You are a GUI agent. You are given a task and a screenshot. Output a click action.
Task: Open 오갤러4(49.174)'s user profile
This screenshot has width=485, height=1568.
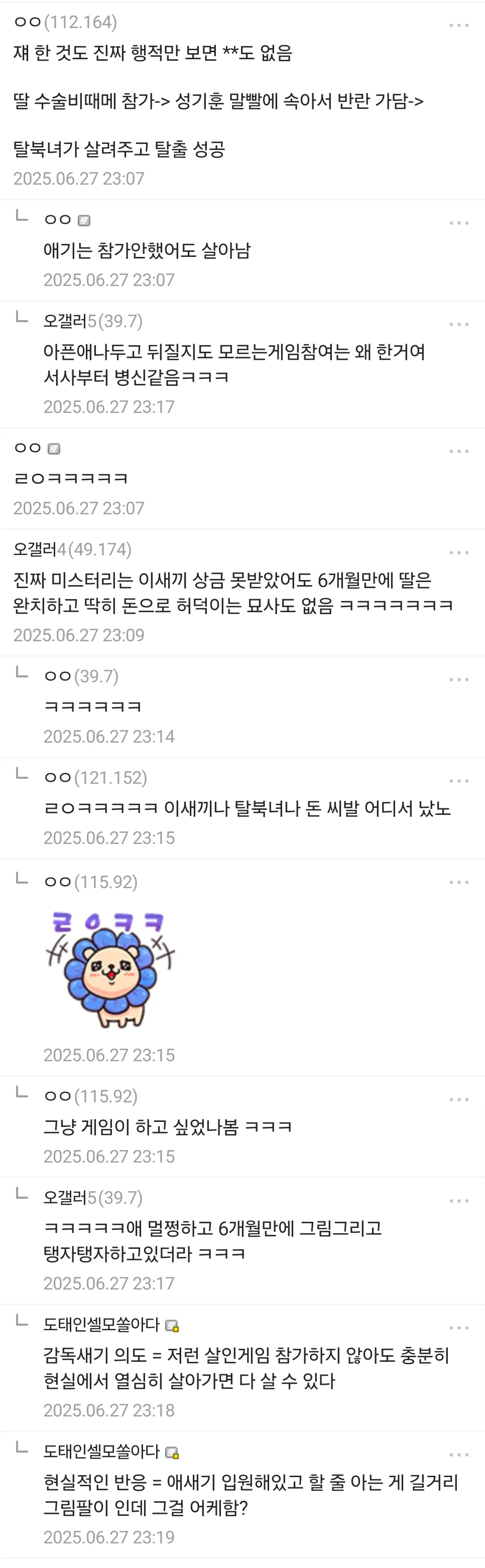(72, 549)
